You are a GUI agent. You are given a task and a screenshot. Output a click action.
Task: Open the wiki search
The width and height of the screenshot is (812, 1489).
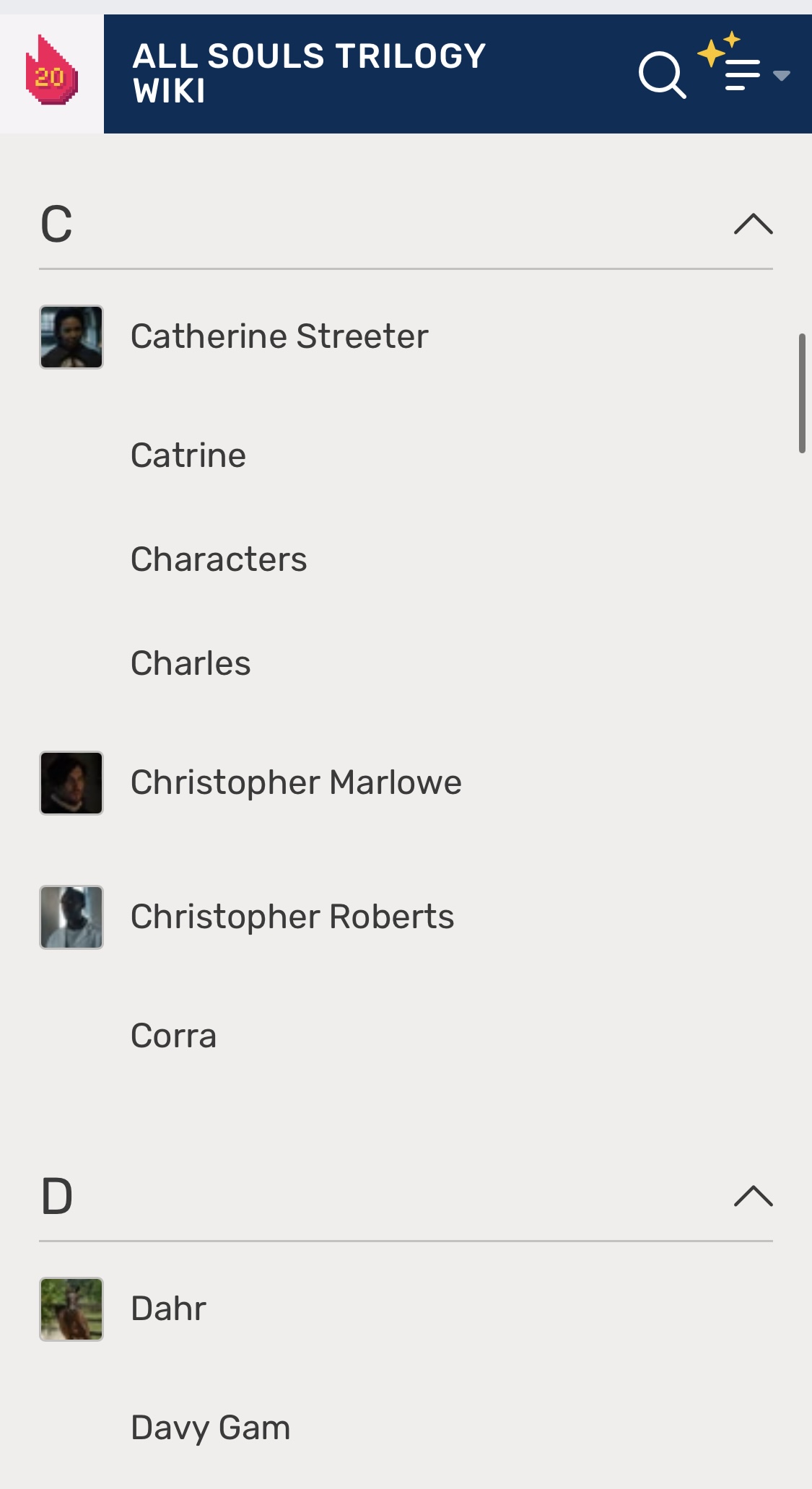[x=661, y=74]
